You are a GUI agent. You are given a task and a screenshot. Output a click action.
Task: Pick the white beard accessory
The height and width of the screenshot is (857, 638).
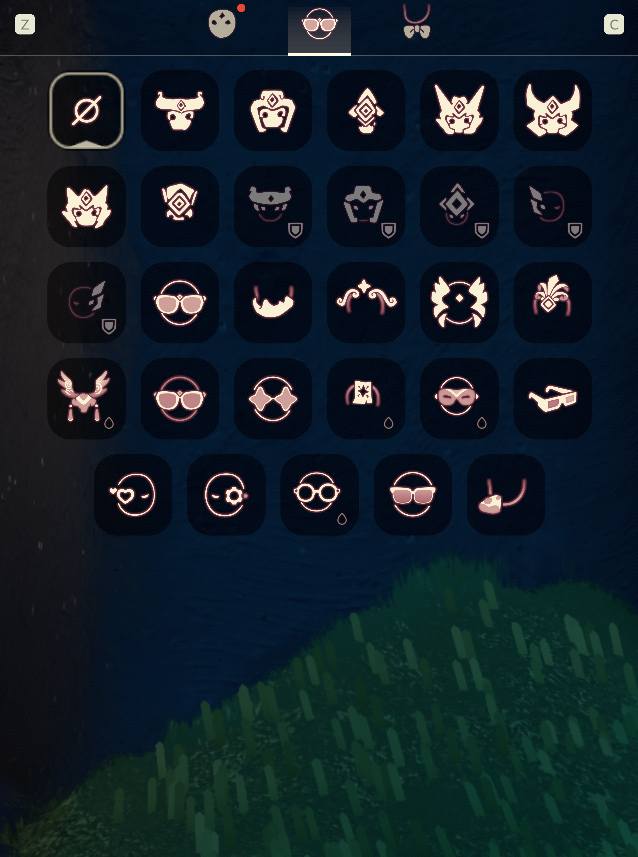(273, 303)
